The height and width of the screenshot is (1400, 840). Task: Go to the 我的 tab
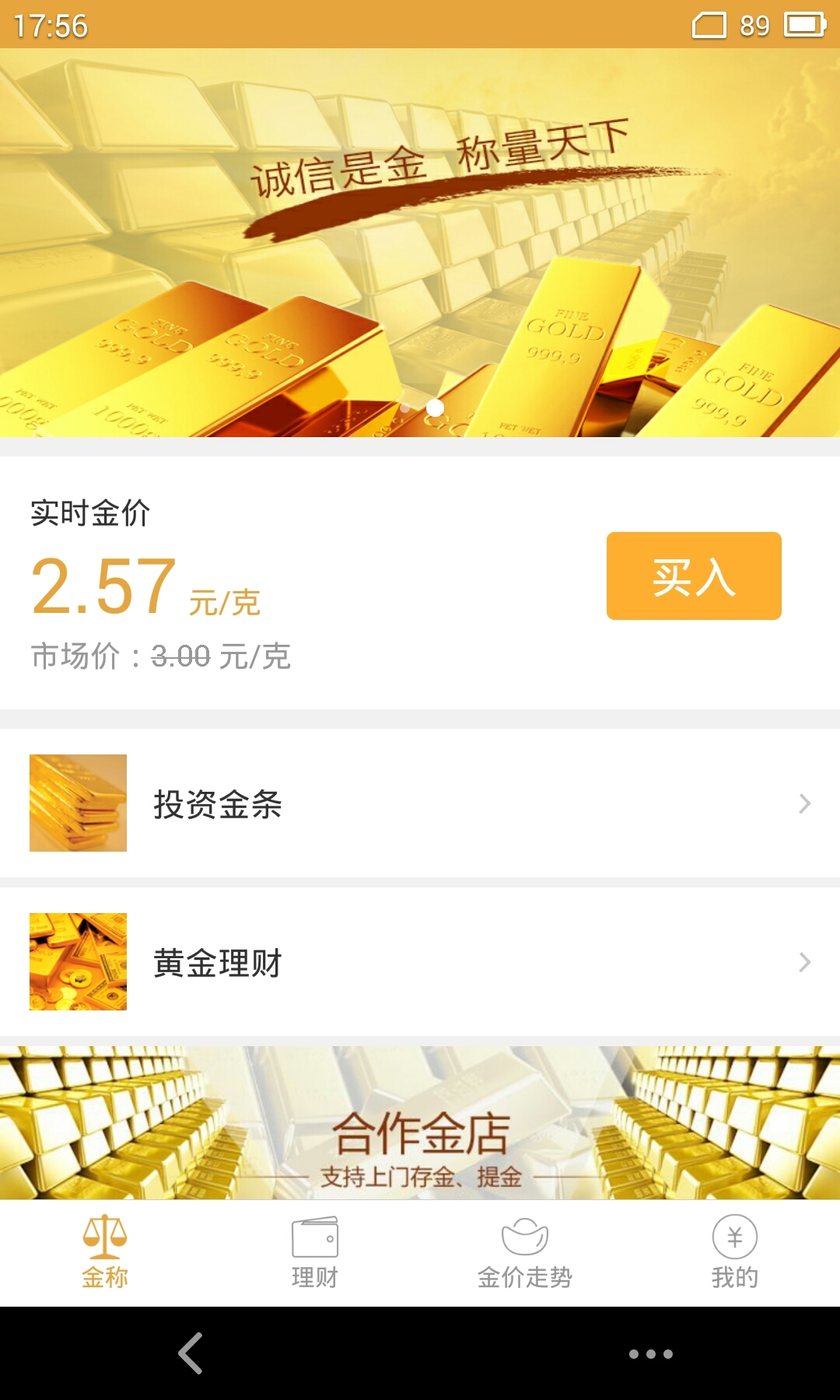[735, 1253]
